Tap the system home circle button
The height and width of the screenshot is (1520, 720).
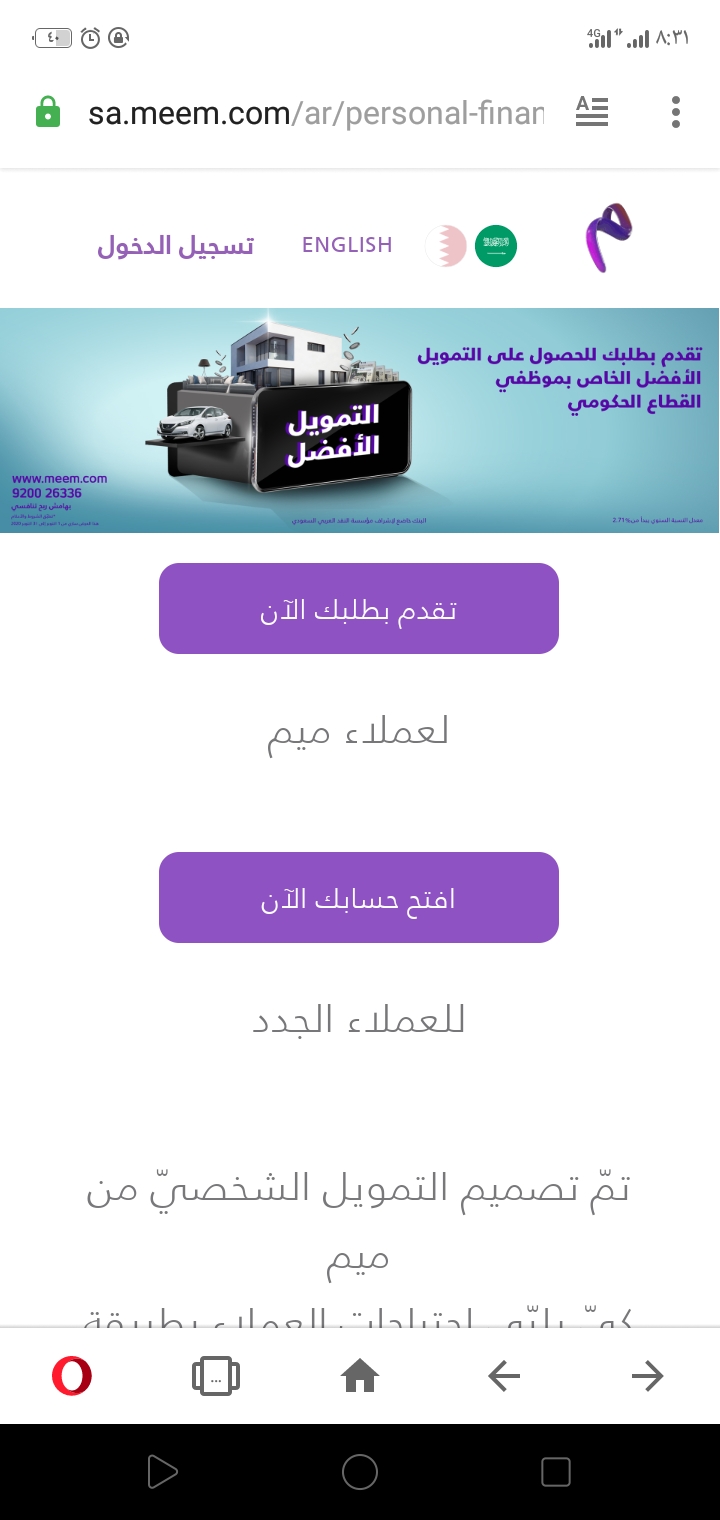(360, 1472)
